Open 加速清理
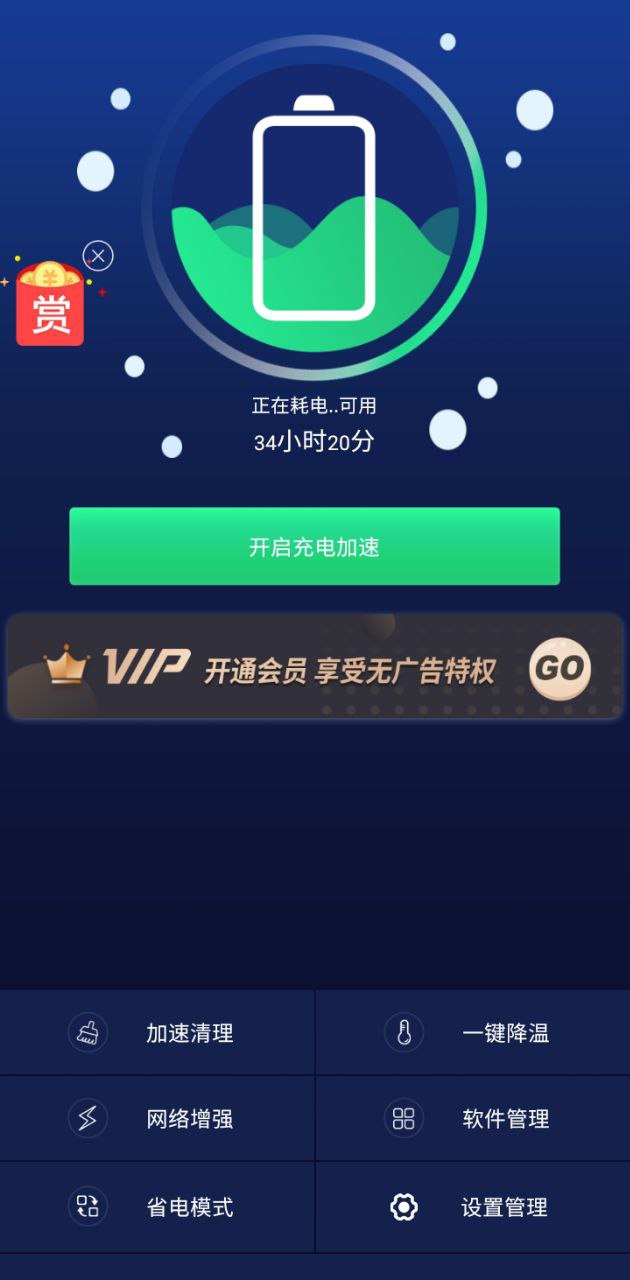The width and height of the screenshot is (630, 1280). 157,1033
